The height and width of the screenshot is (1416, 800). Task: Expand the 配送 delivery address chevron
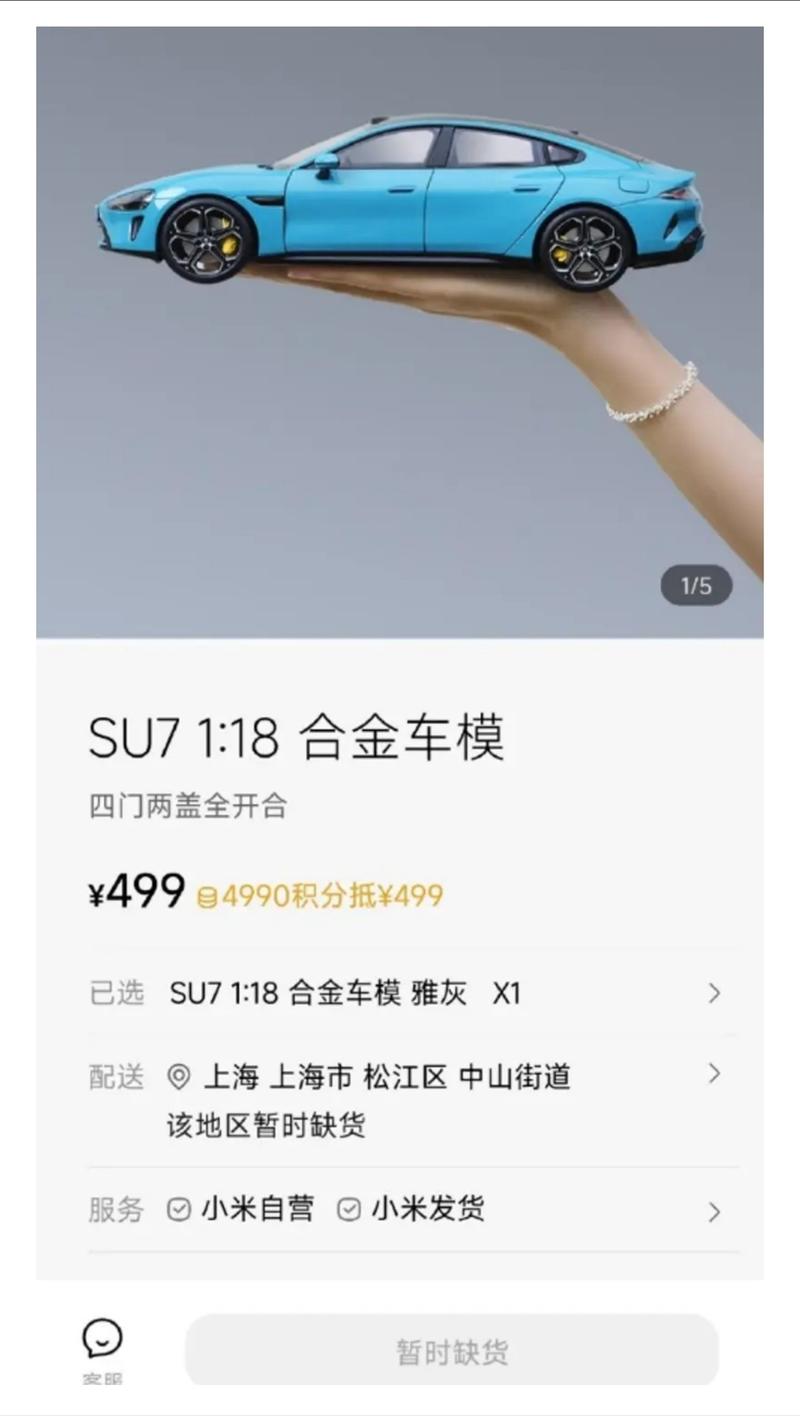pyautogui.click(x=714, y=1075)
